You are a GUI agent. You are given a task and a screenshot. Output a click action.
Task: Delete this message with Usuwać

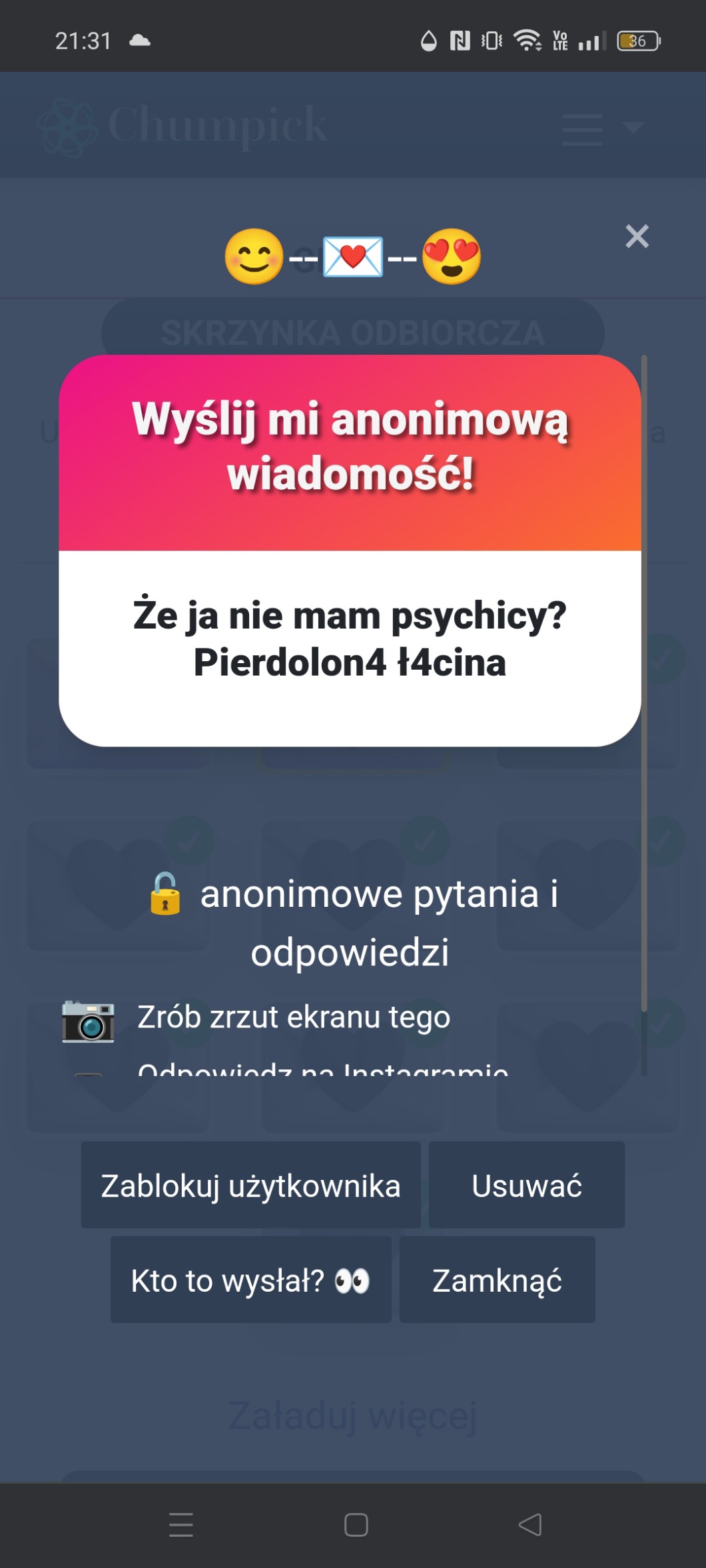point(526,1185)
